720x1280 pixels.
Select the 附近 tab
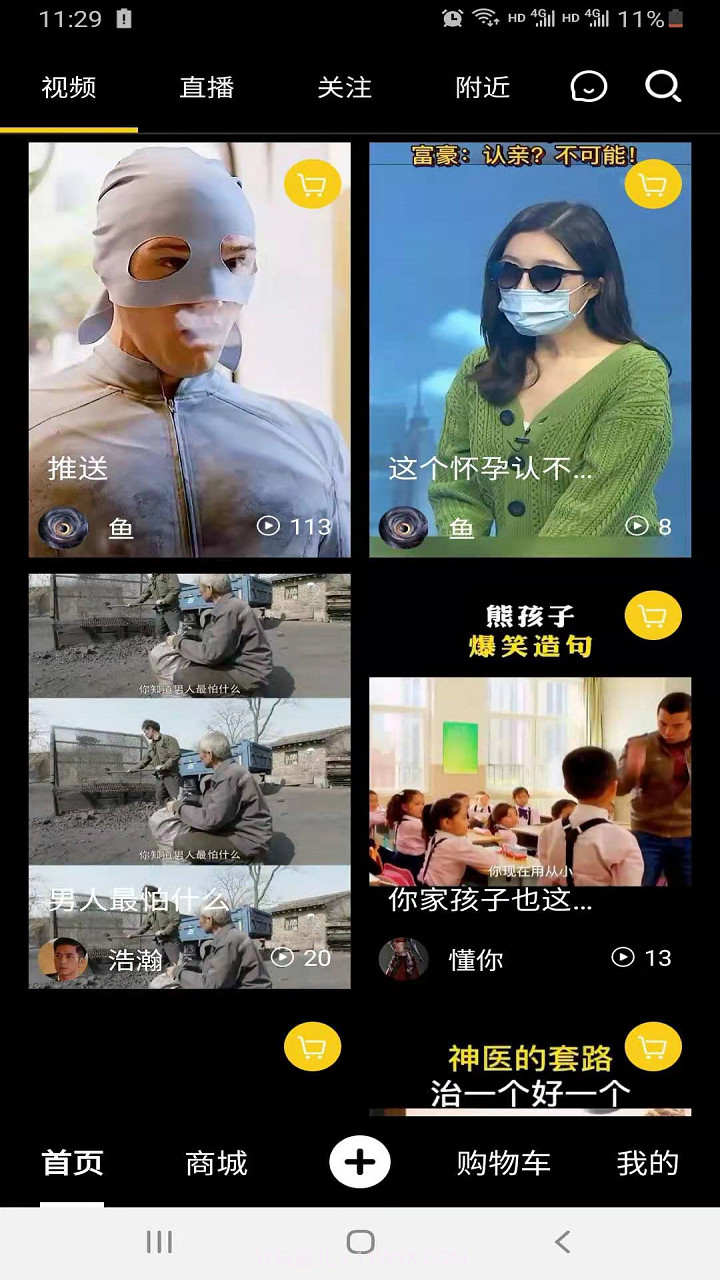coord(483,88)
